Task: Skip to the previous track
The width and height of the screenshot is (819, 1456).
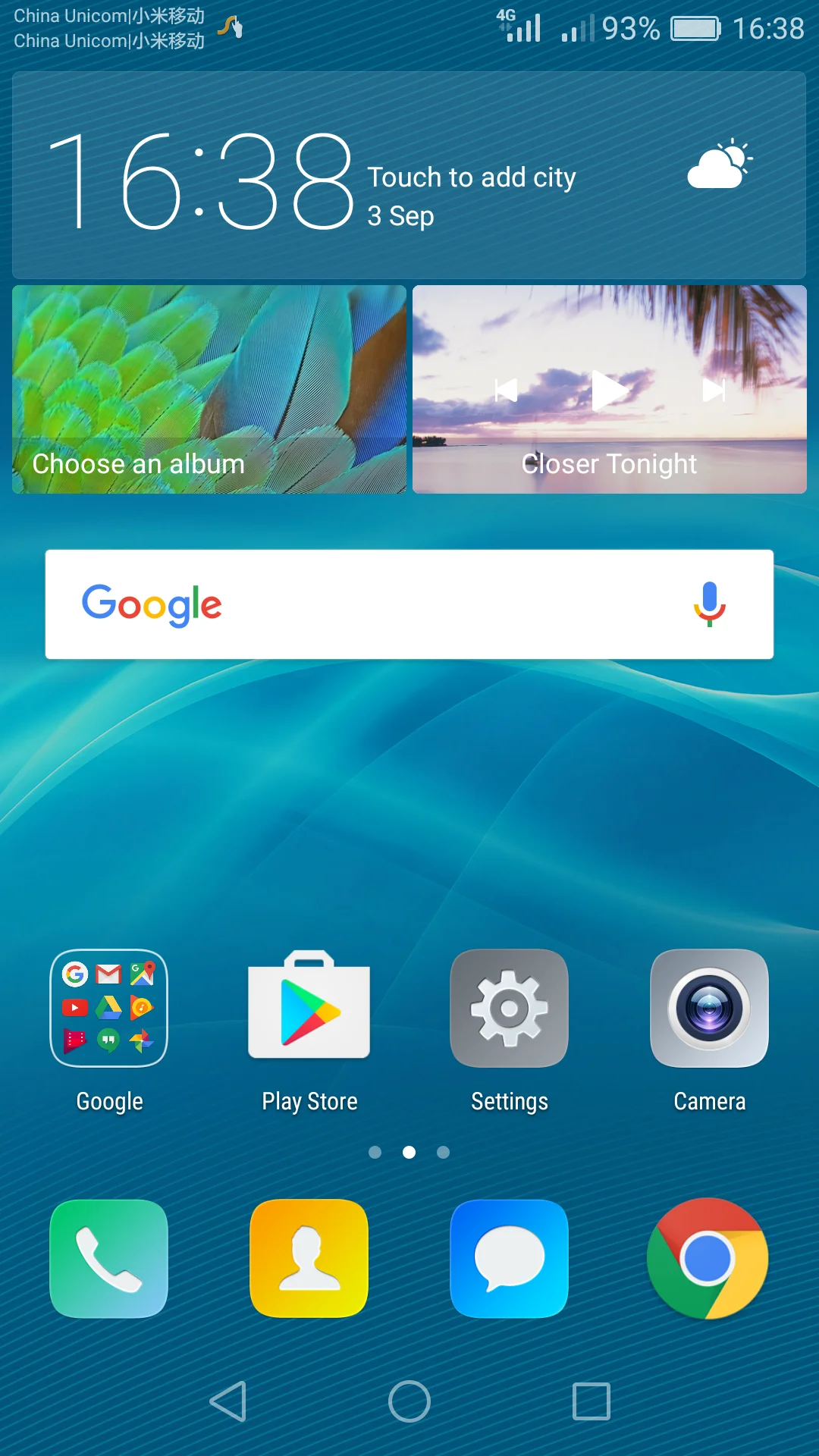Action: point(506,391)
